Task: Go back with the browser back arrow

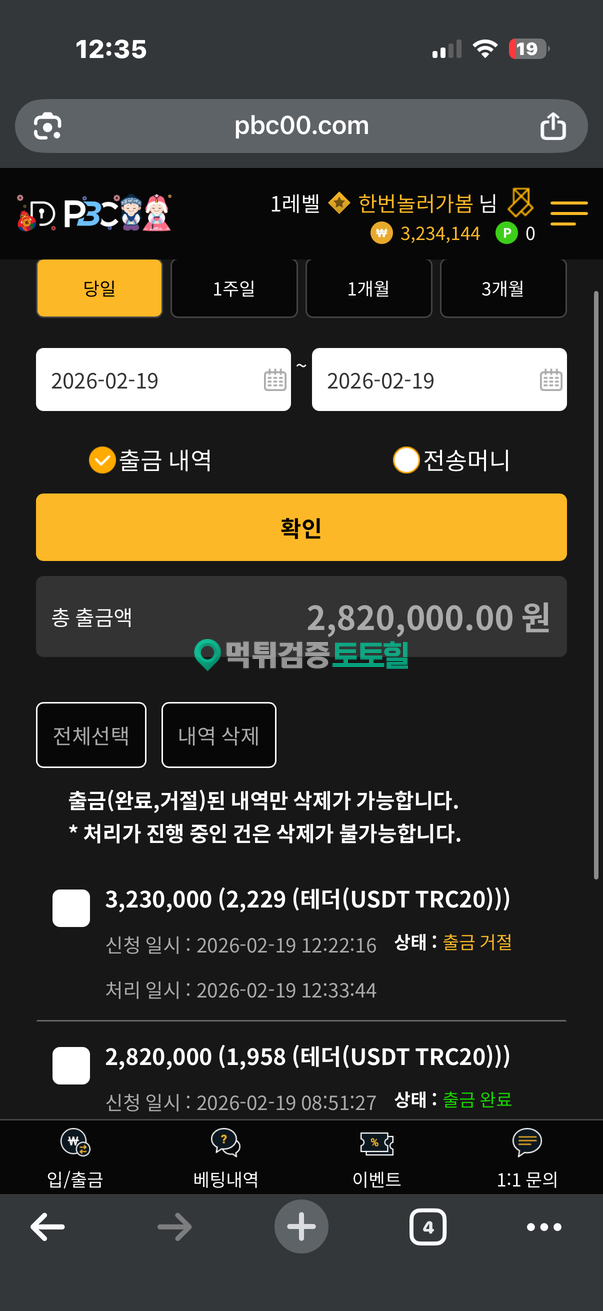Action: pyautogui.click(x=47, y=1227)
